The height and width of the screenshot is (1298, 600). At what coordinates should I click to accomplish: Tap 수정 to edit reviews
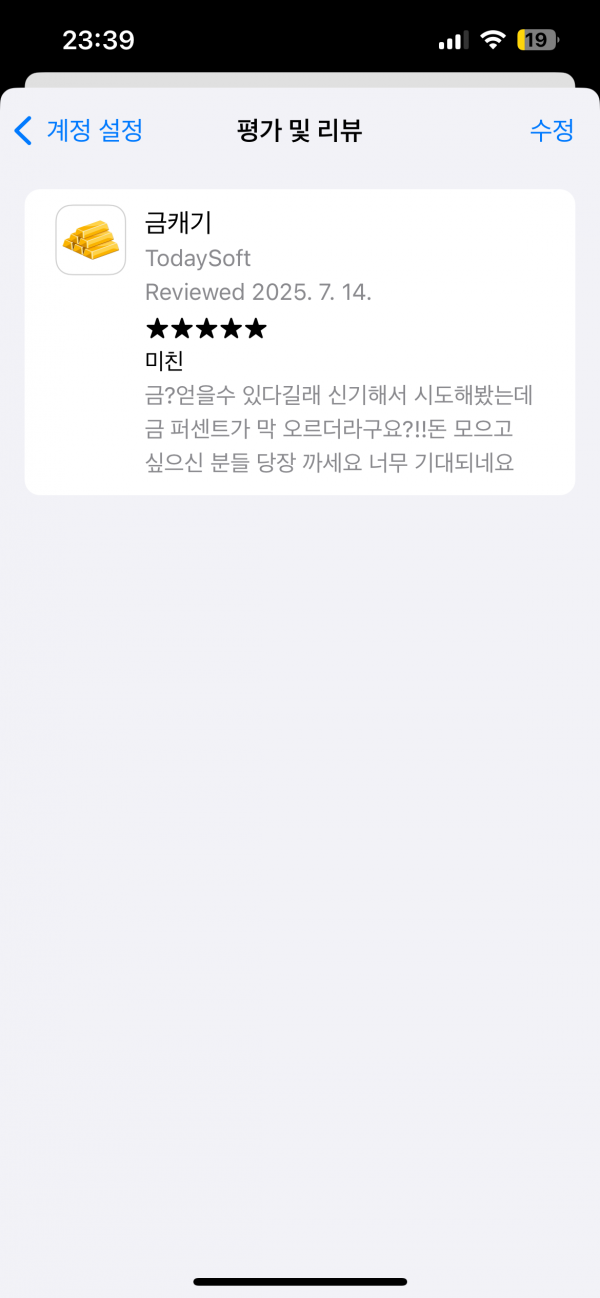point(552,130)
